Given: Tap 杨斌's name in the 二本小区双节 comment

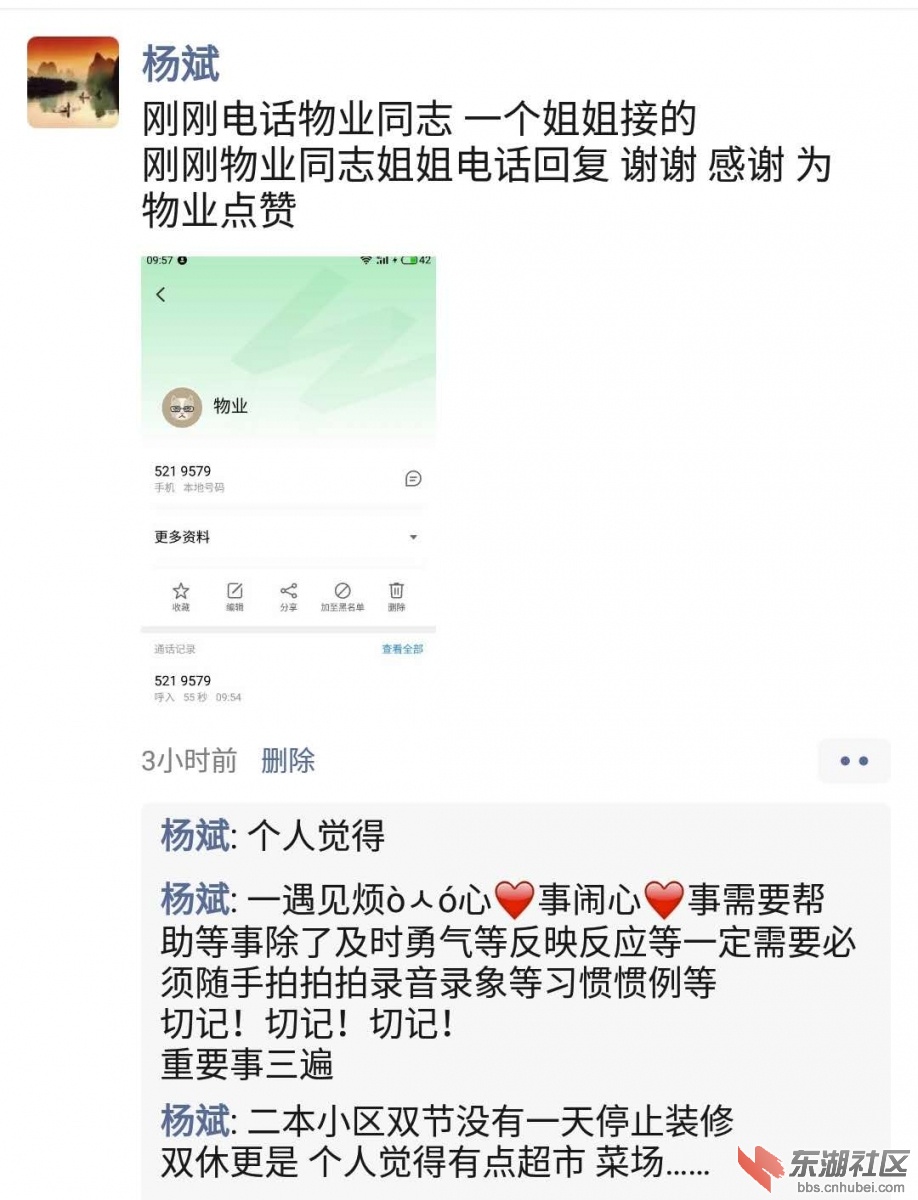Looking at the screenshot, I should pos(195,1120).
